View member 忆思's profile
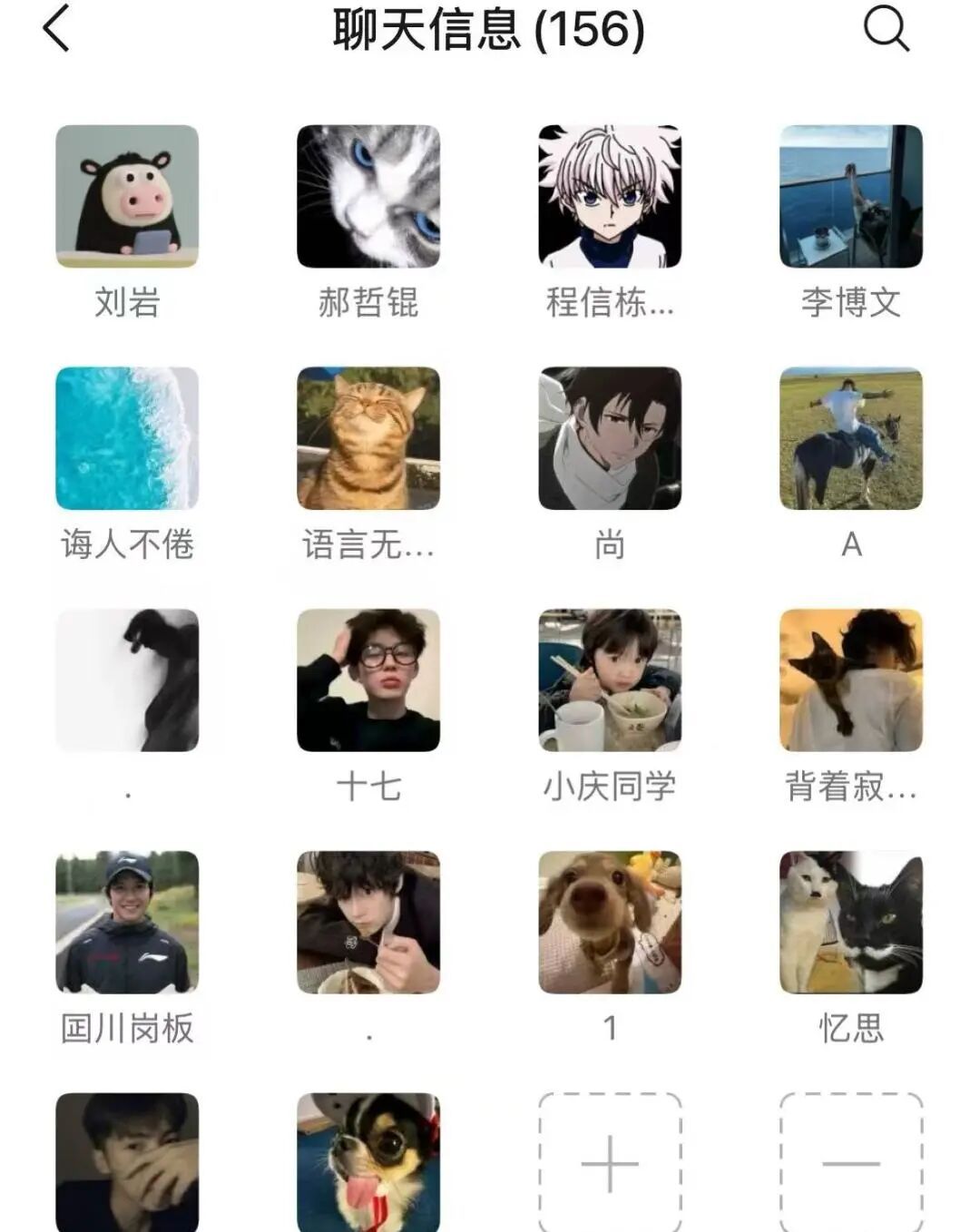 pyautogui.click(x=851, y=922)
